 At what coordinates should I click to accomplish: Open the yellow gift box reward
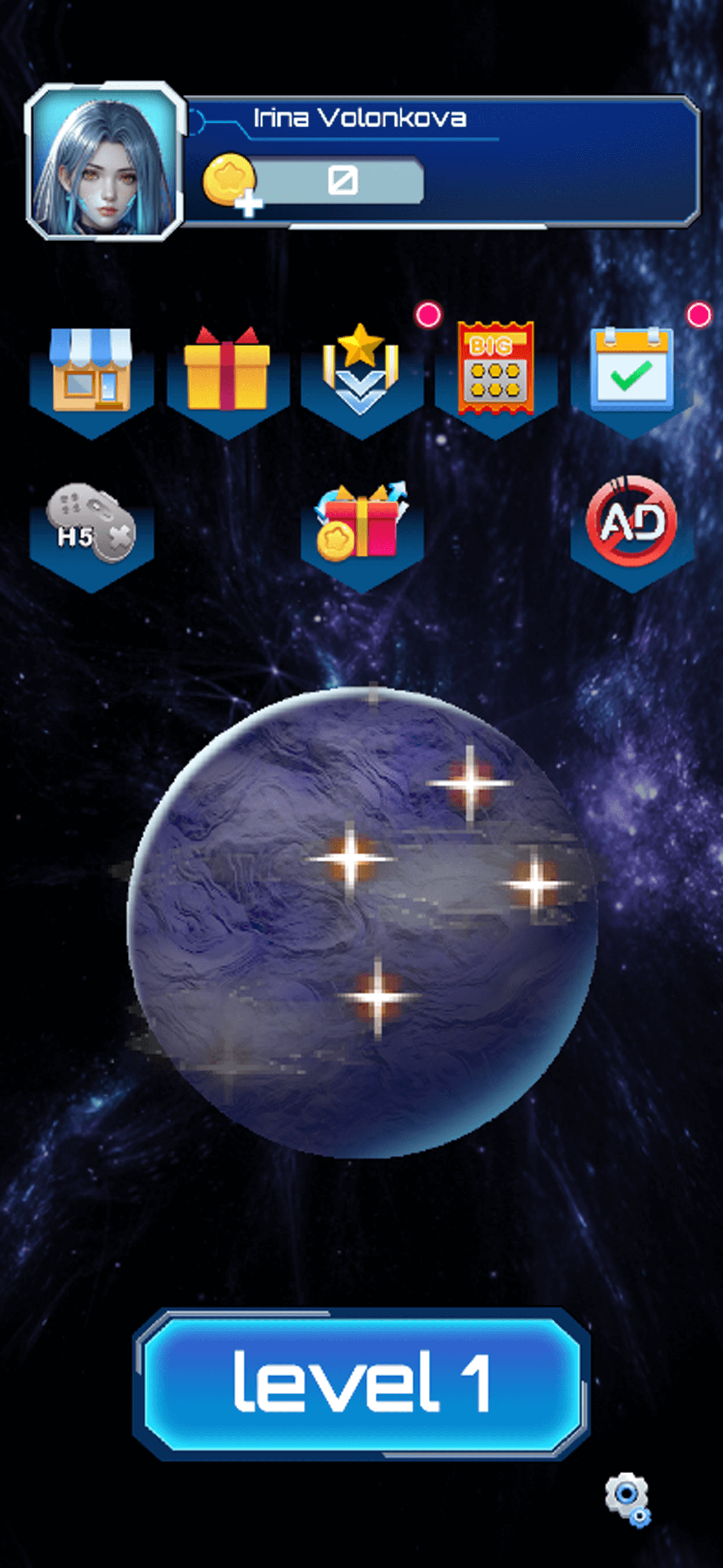[x=227, y=371]
